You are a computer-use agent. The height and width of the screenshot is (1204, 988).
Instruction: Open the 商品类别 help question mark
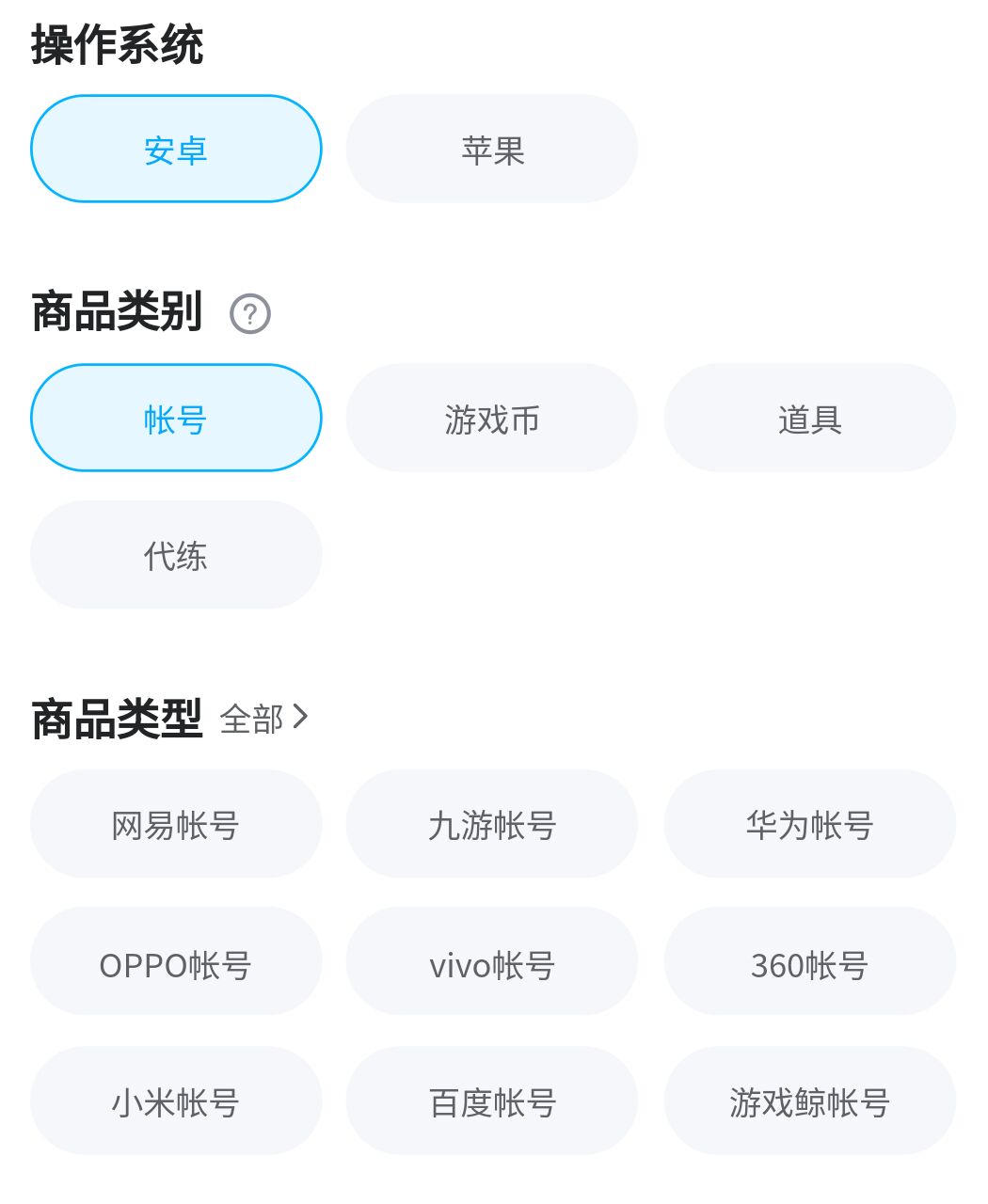tap(250, 313)
